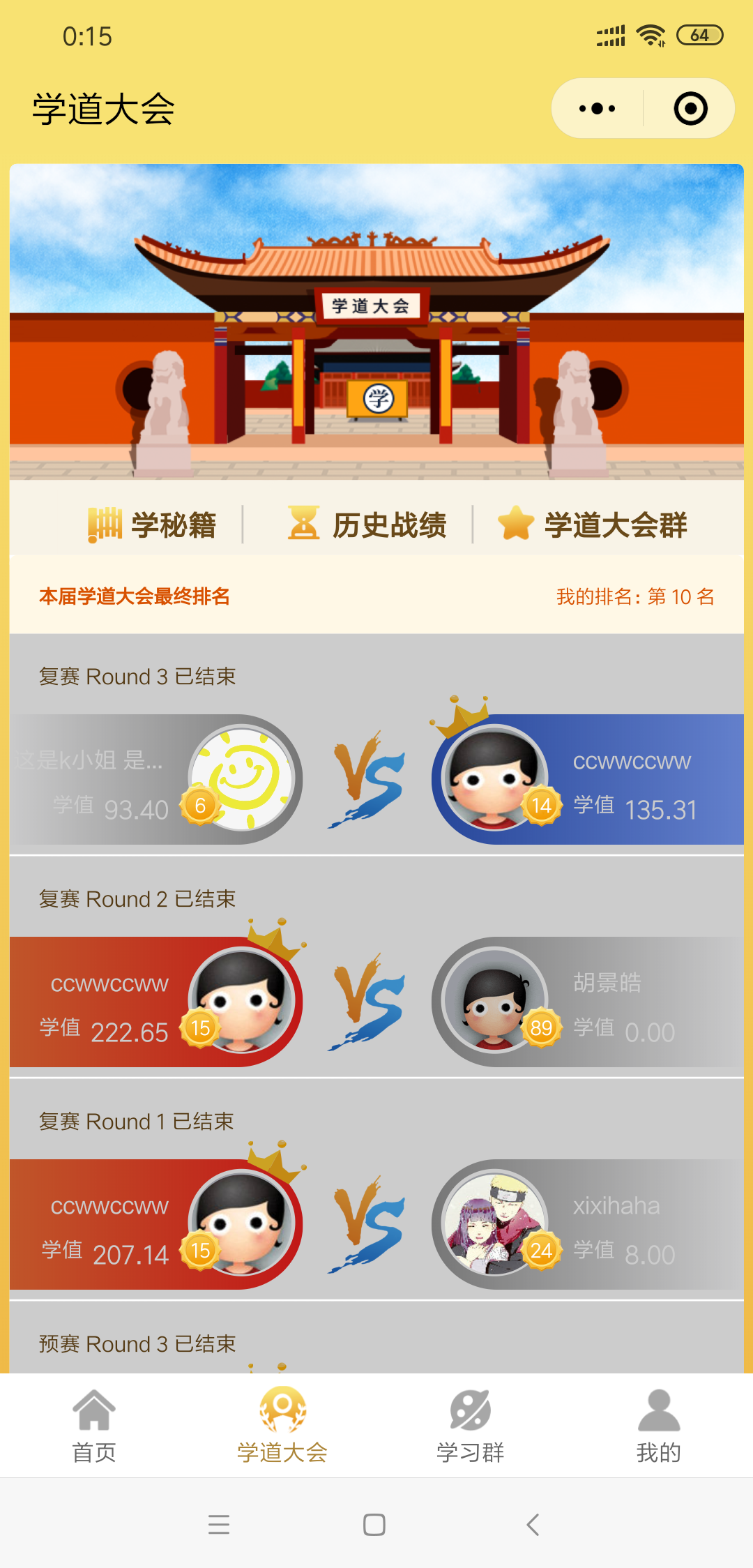Close the mini program with the circle button
Screen dimensions: 753x1568
[x=690, y=109]
